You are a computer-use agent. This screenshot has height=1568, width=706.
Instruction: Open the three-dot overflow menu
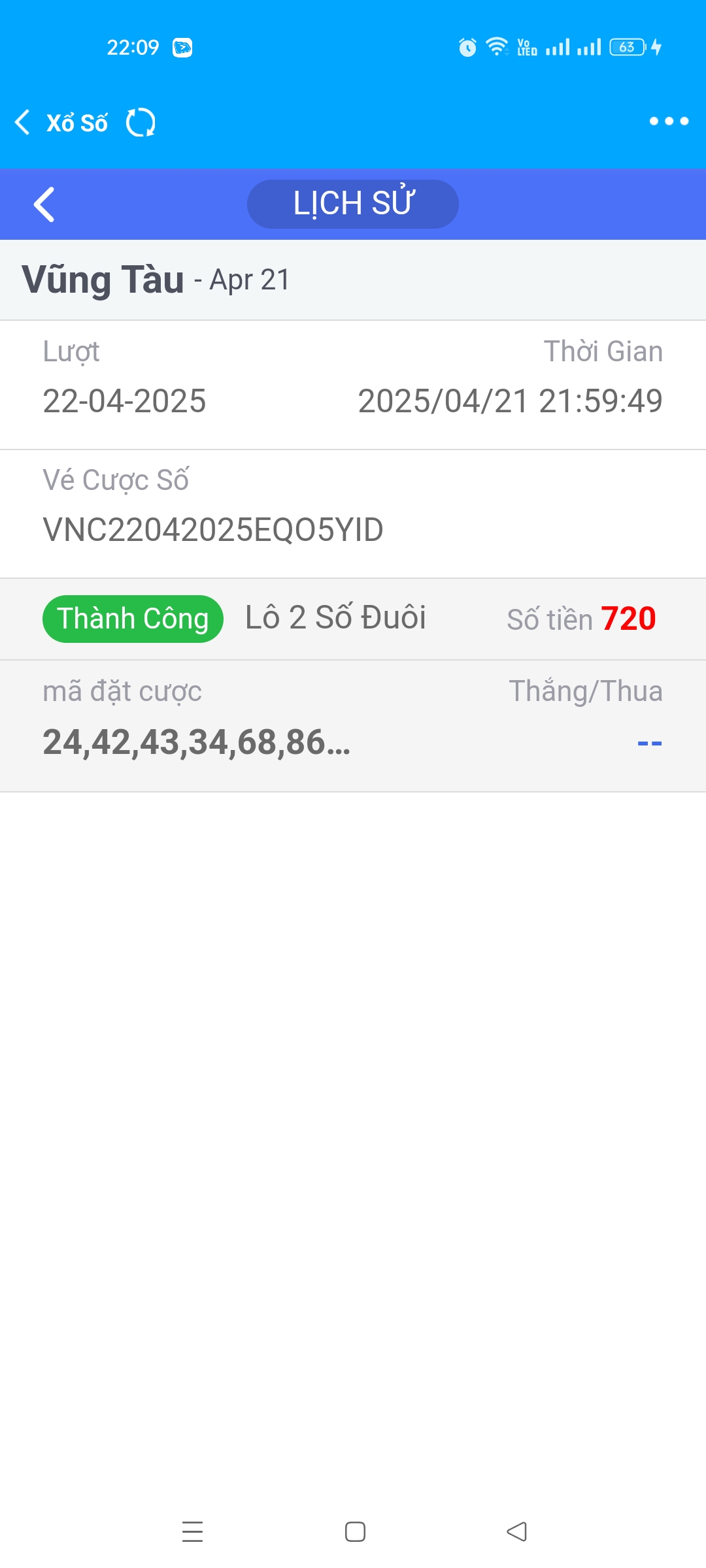tap(669, 122)
